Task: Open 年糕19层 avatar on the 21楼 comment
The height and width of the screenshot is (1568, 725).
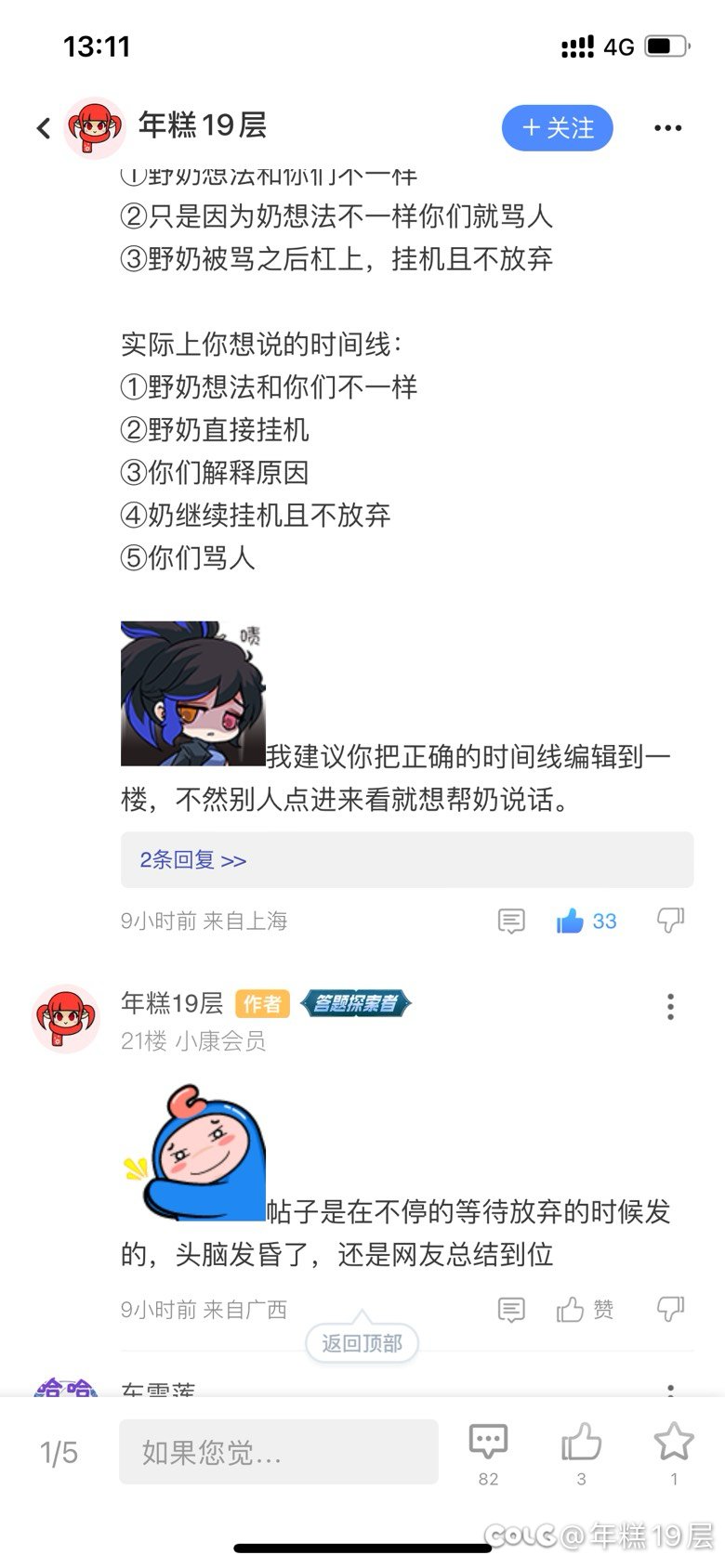Action: tap(66, 1019)
